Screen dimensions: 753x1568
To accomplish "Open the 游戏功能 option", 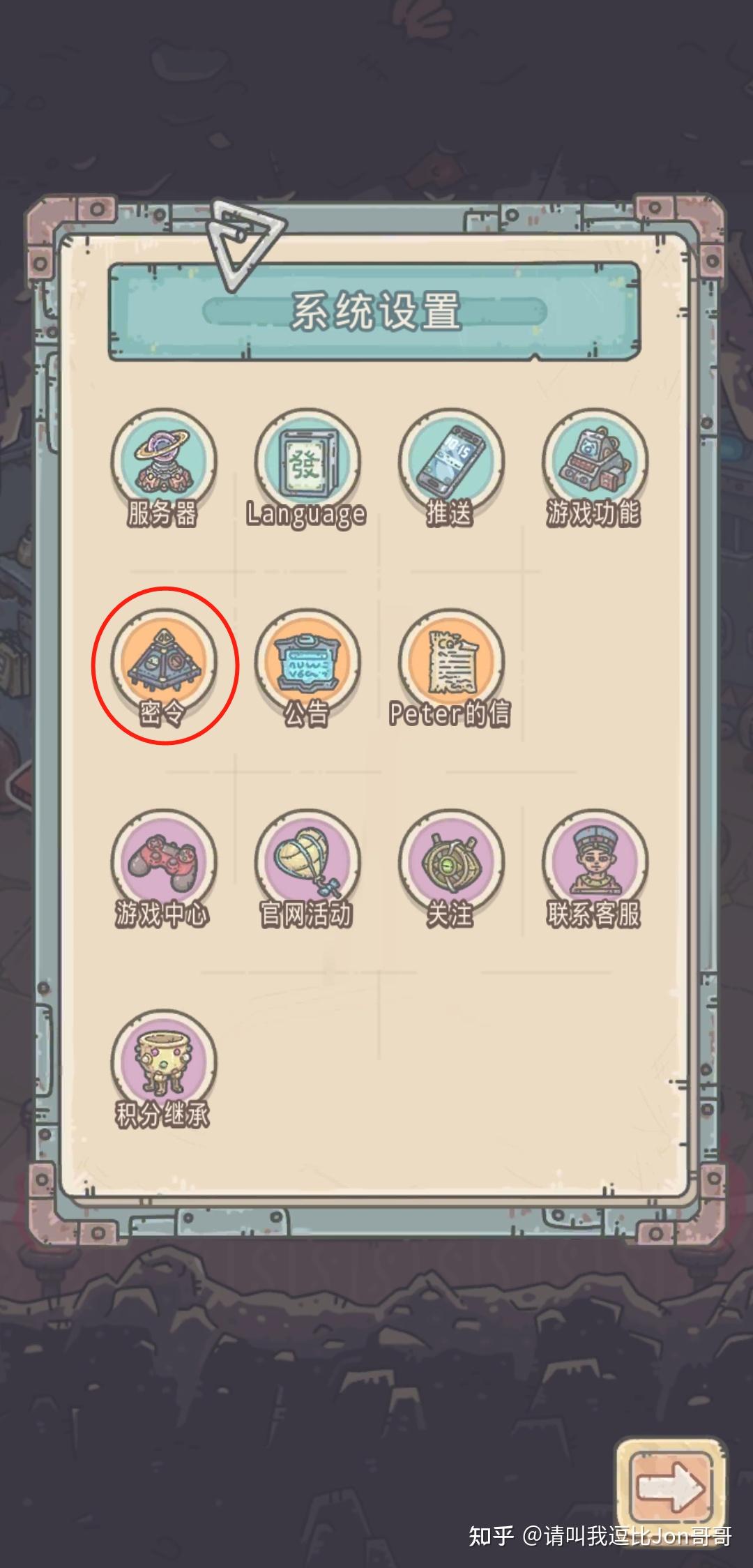I will pos(594,465).
